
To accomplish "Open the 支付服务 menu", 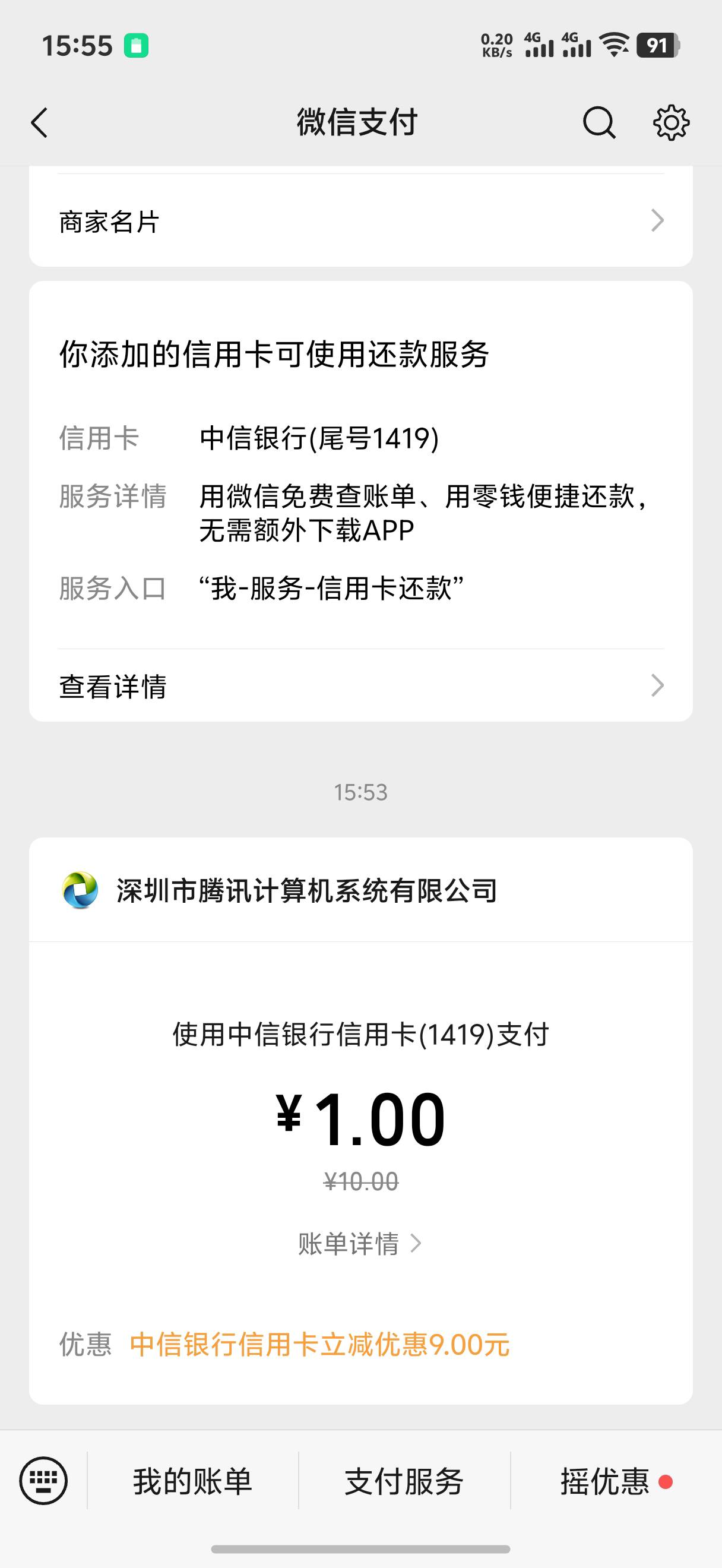I will [x=404, y=1481].
